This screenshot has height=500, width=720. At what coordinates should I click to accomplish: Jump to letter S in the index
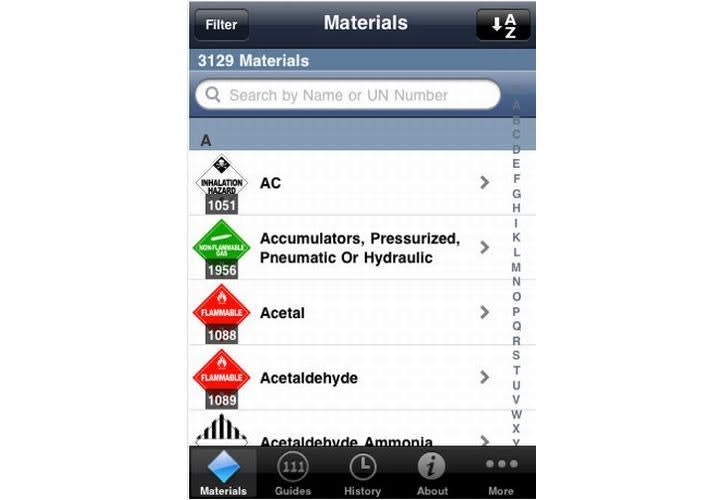coord(516,355)
